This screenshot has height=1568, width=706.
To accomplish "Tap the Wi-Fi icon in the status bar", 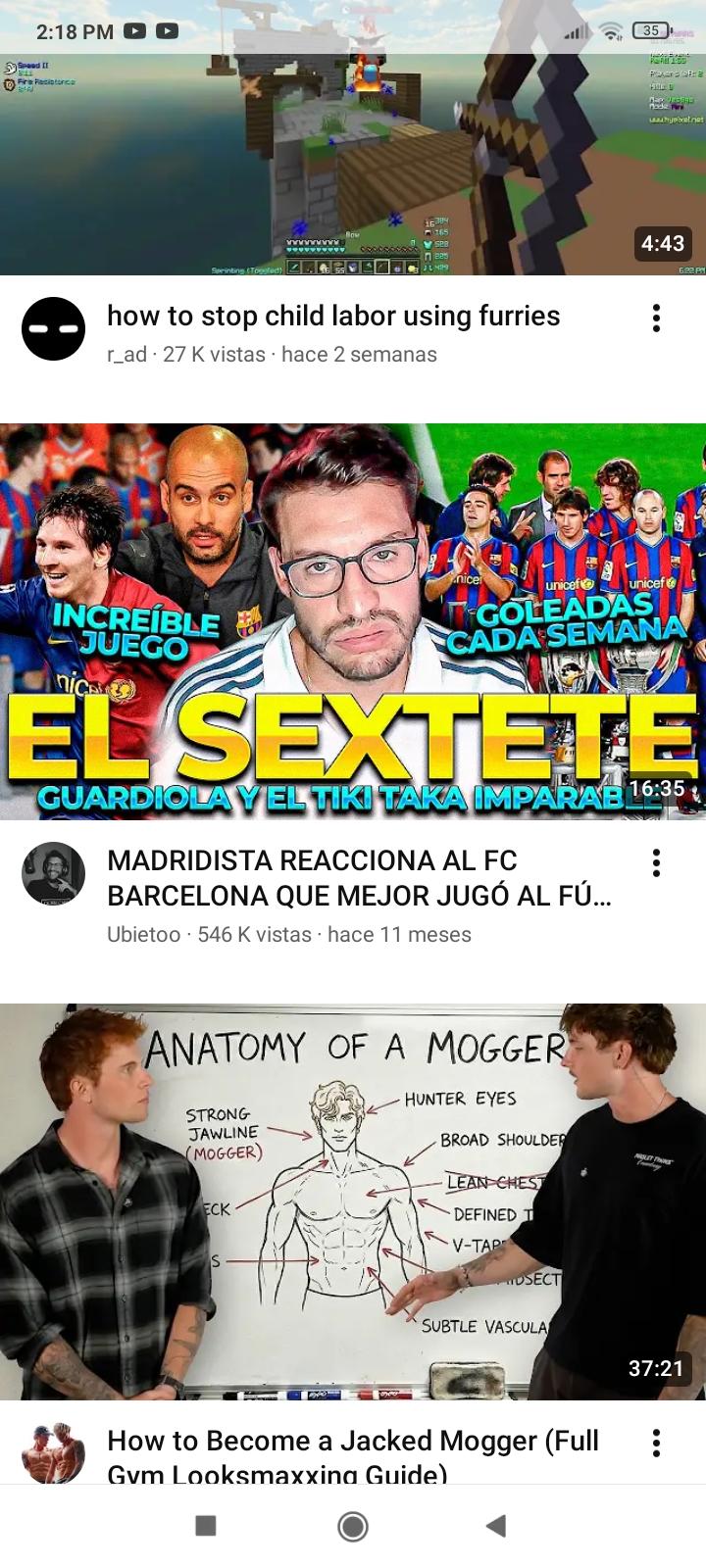I will pyautogui.click(x=612, y=30).
